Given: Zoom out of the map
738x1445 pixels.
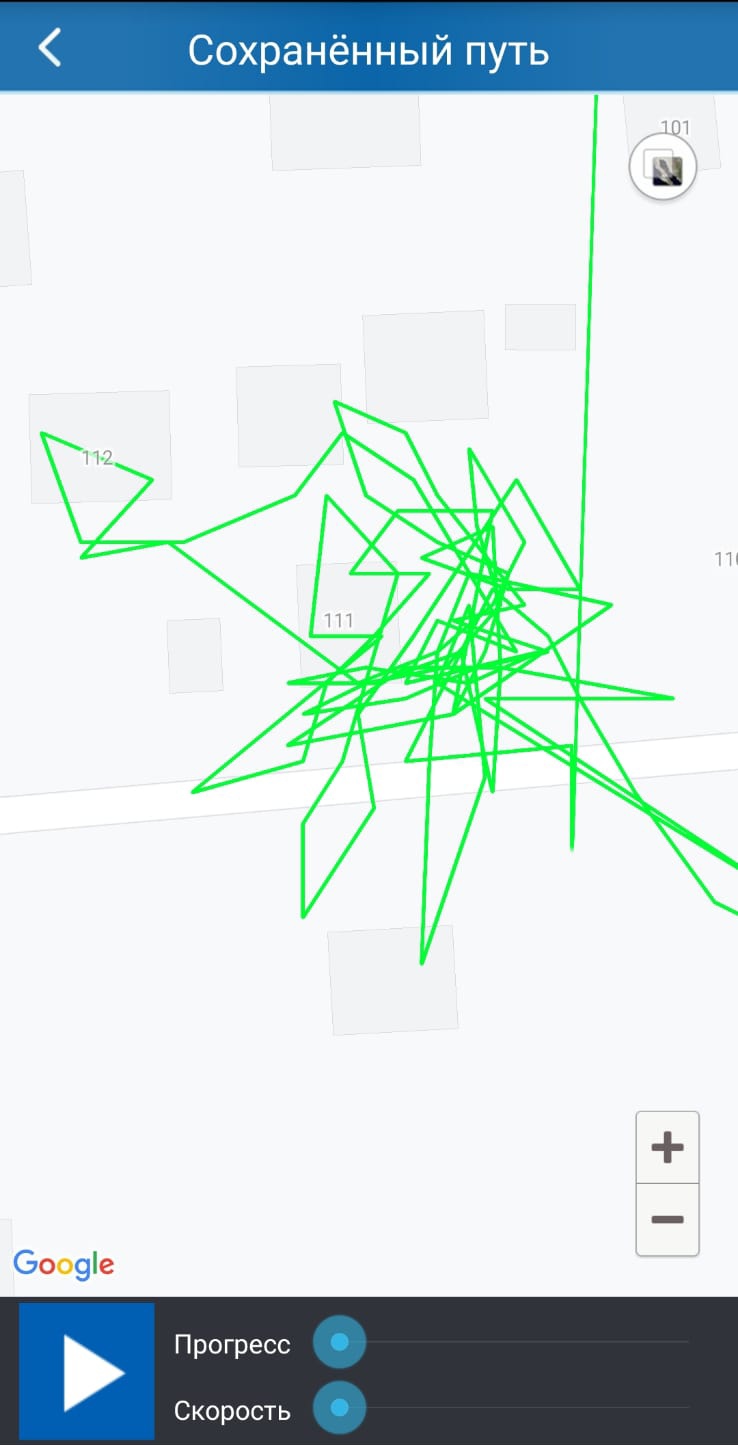Looking at the screenshot, I should tap(667, 1220).
